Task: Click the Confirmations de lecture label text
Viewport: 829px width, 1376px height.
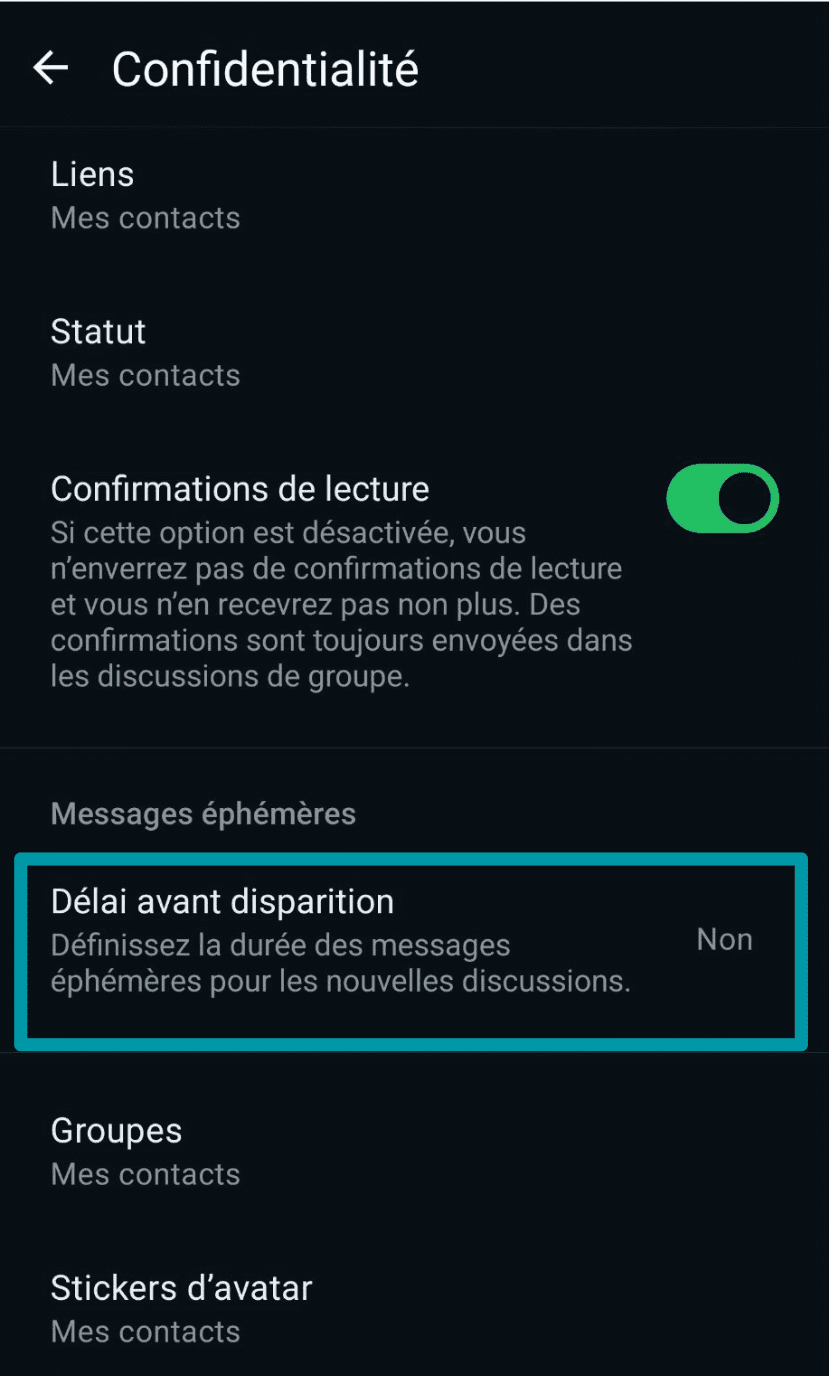Action: pos(240,489)
